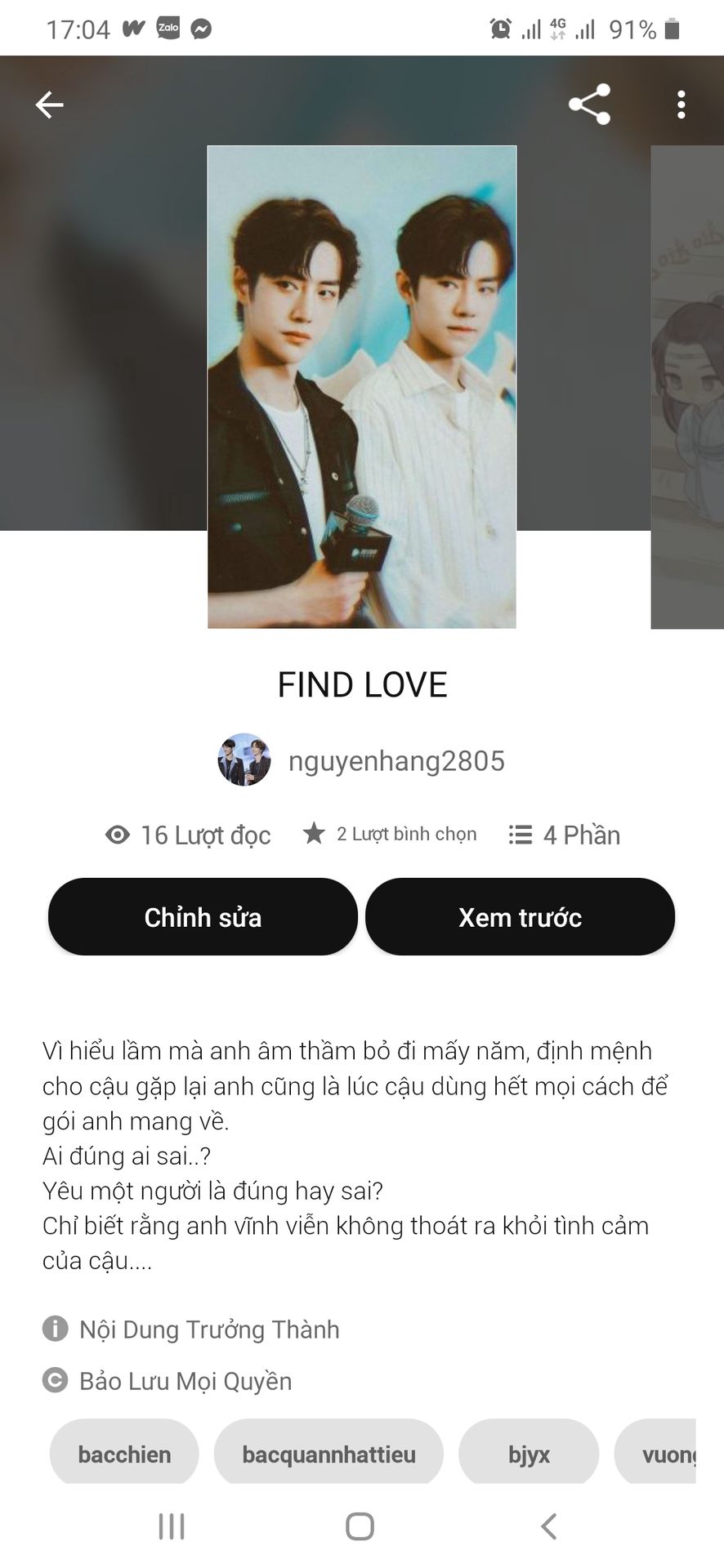724x1568 pixels.
Task: Go back using the top arrow
Action: tap(50, 105)
